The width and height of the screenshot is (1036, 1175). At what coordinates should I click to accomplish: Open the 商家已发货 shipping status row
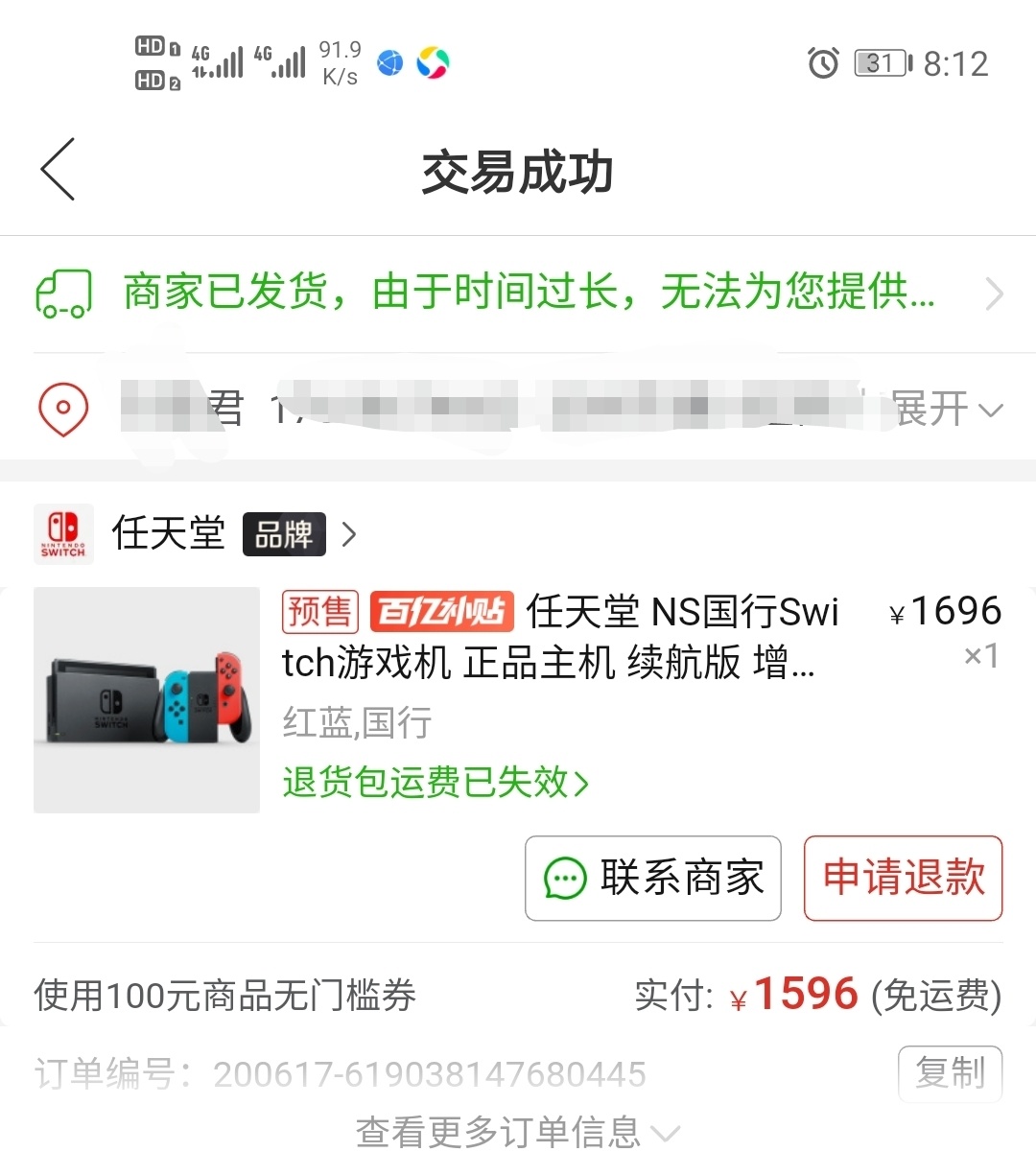tap(518, 293)
